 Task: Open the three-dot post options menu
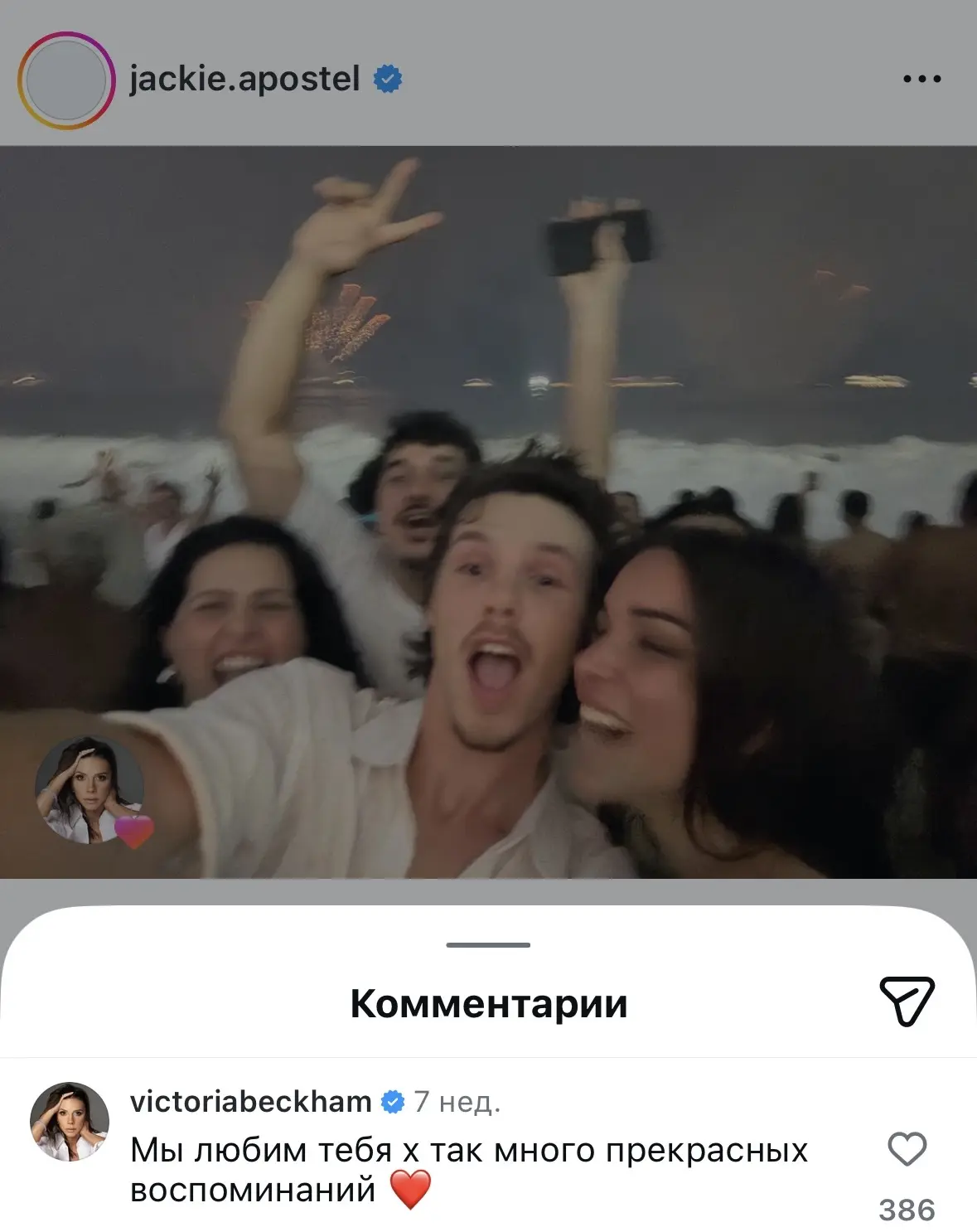click(x=921, y=80)
